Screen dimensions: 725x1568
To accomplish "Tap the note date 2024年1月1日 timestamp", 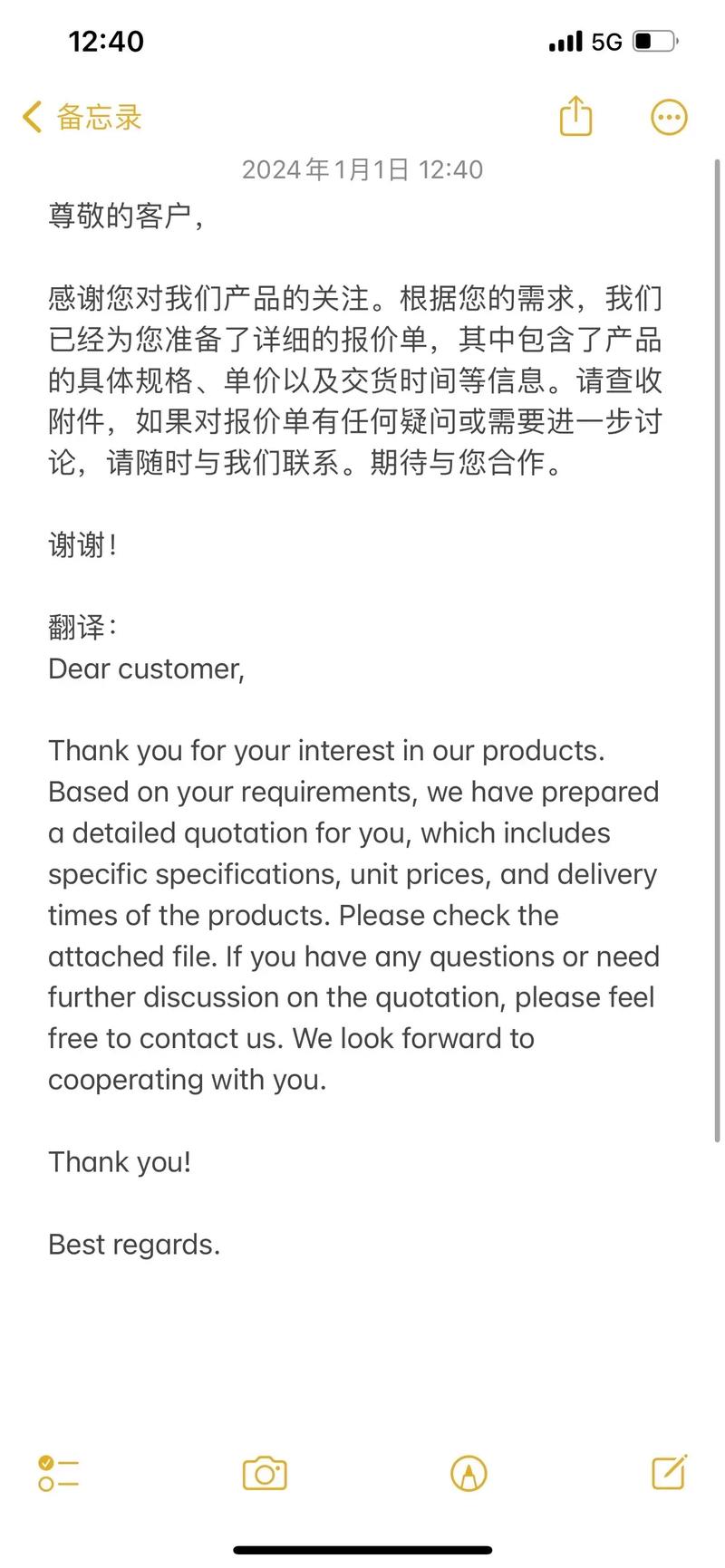I will coord(362,168).
